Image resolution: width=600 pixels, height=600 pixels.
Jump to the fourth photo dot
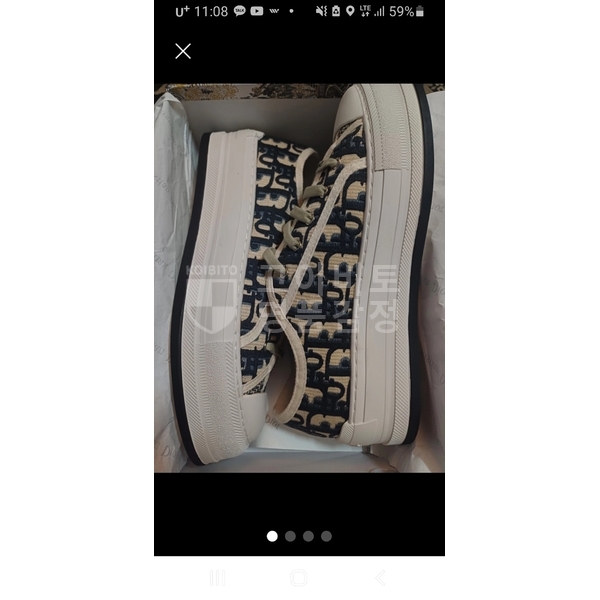(x=326, y=536)
